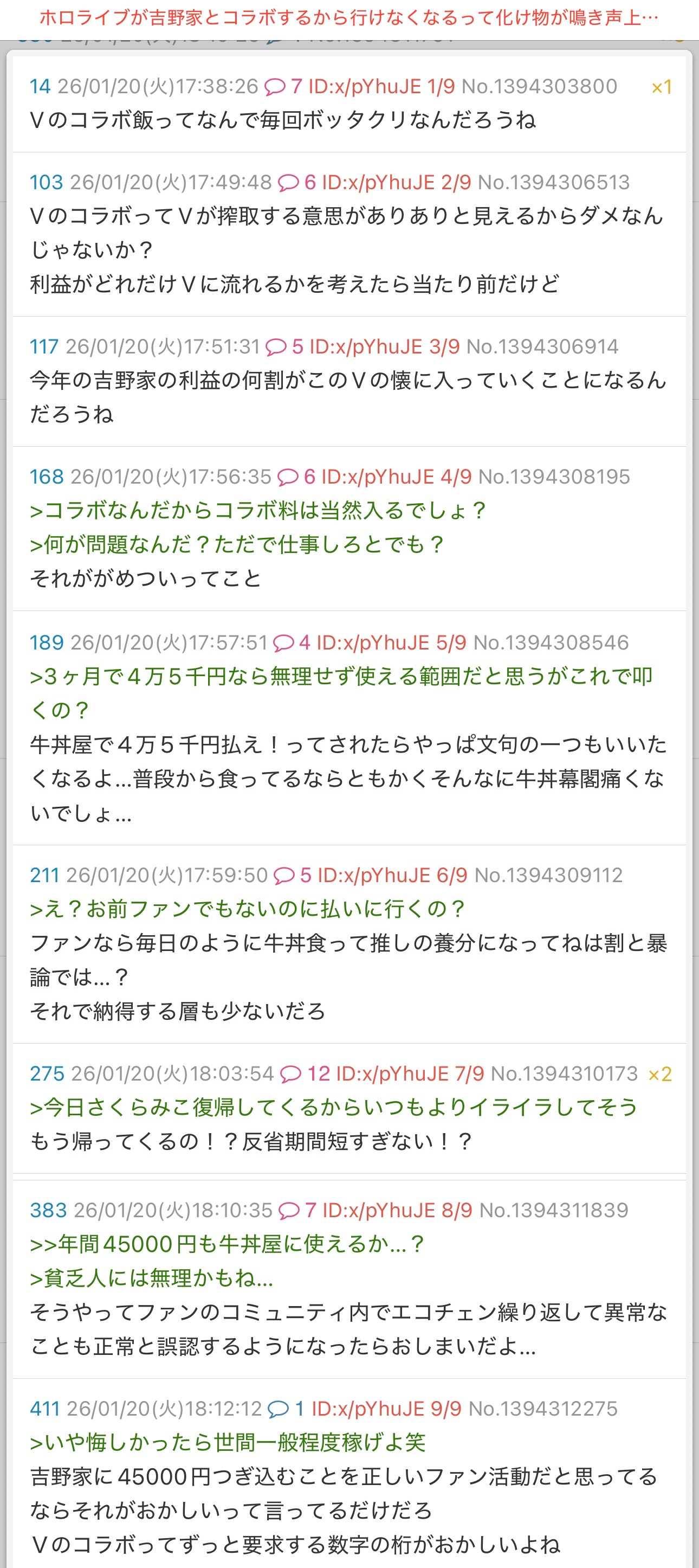Viewport: 699px width, 1568px height.
Task: Show the 7 replies to post 14
Action: [x=282, y=86]
